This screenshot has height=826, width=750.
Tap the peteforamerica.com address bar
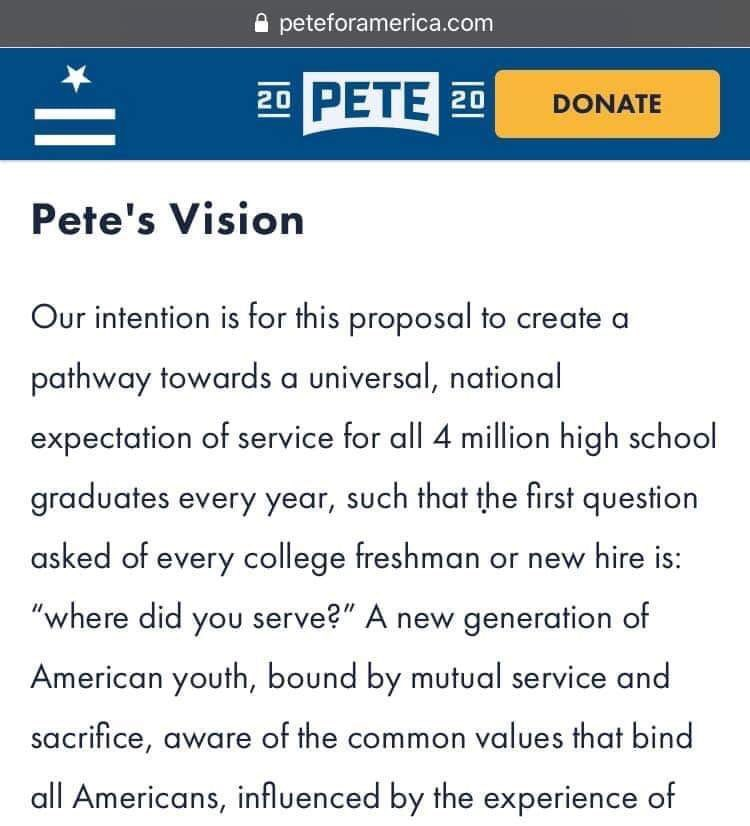[x=375, y=23]
